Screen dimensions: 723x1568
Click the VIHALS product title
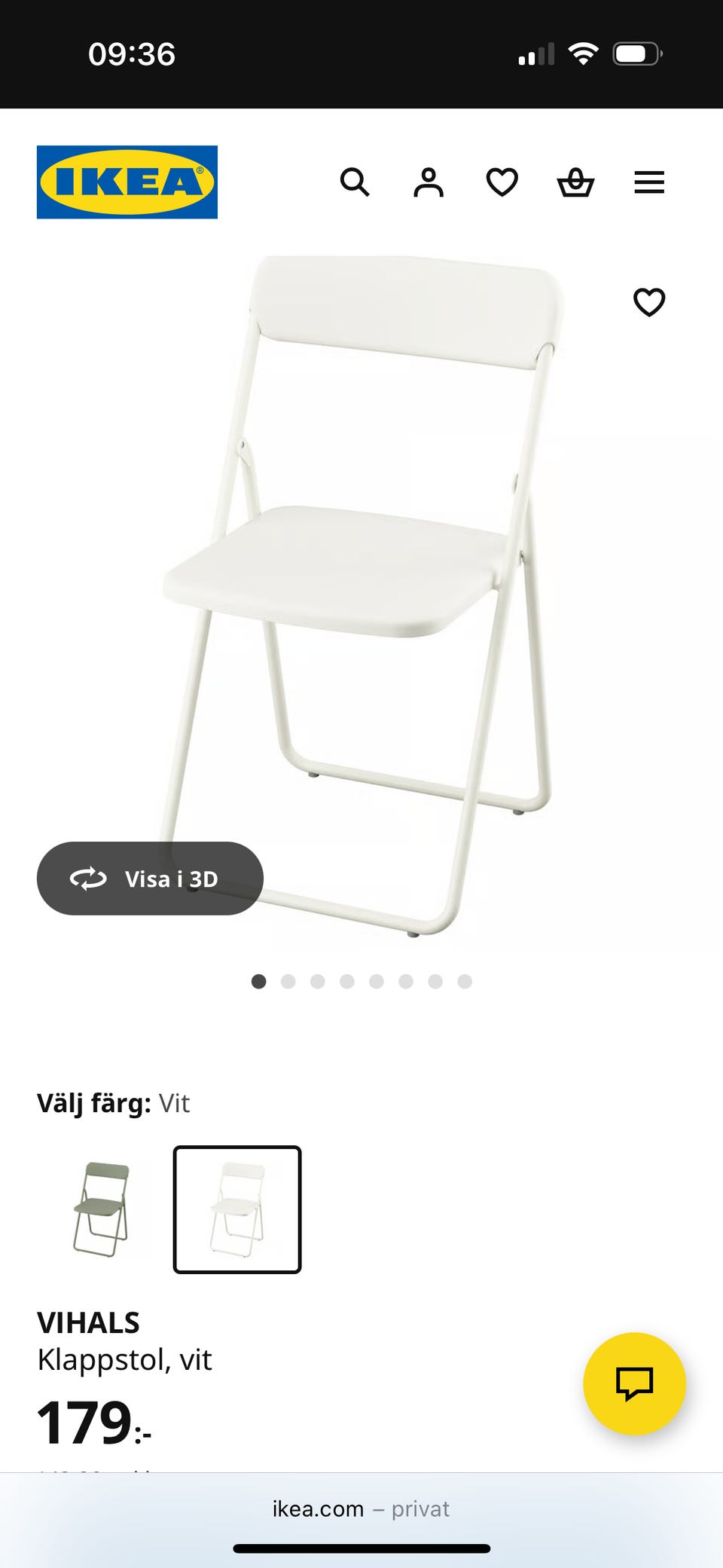[x=88, y=1322]
